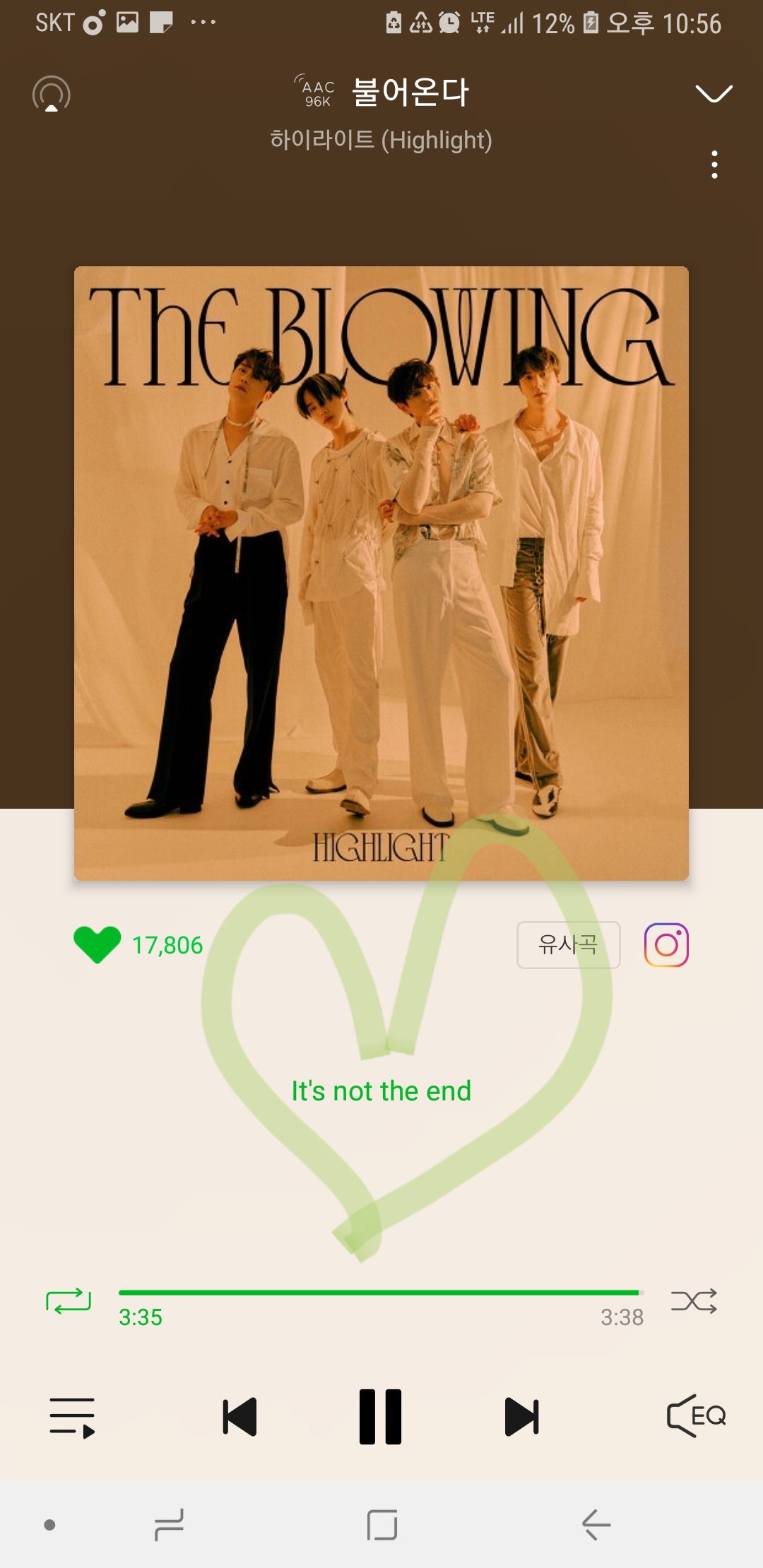Collapse the player with the down chevron
This screenshot has height=1568, width=763.
click(x=714, y=93)
